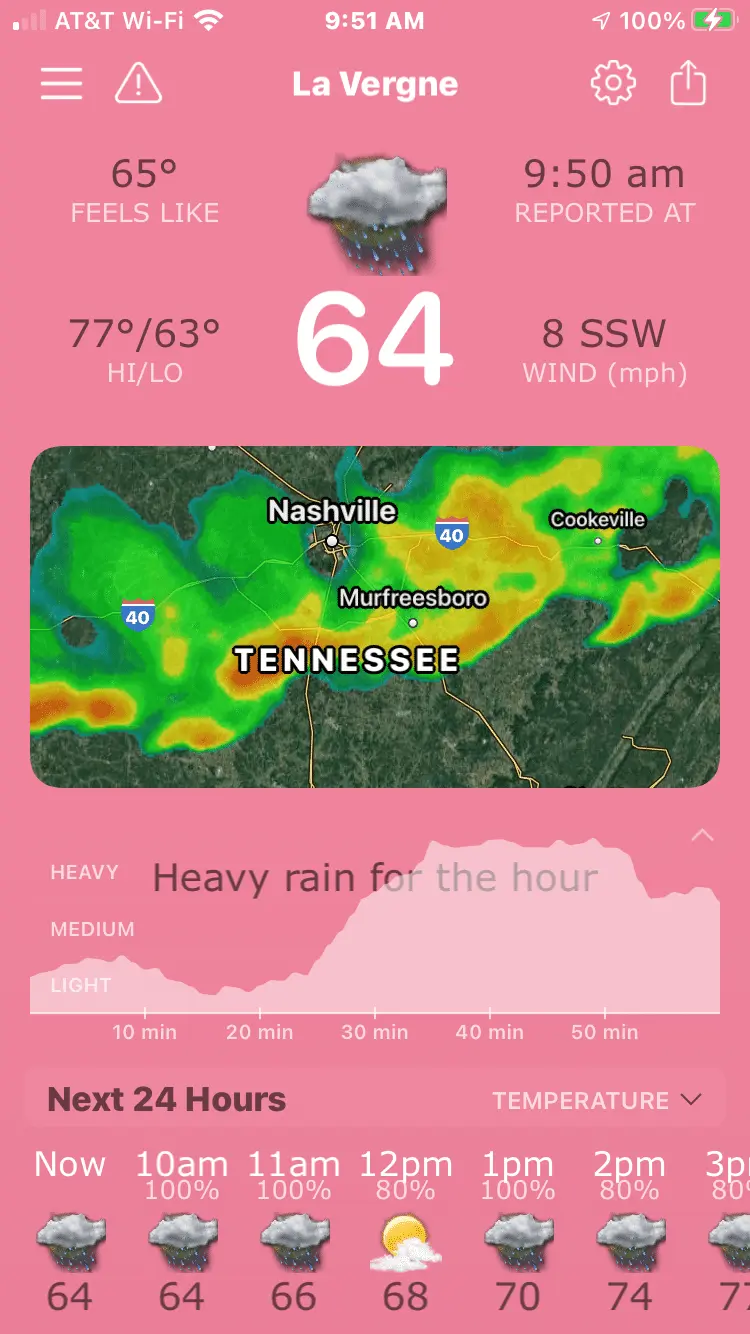Open the settings gear
Screen dimensions: 750x1334
coord(613,84)
